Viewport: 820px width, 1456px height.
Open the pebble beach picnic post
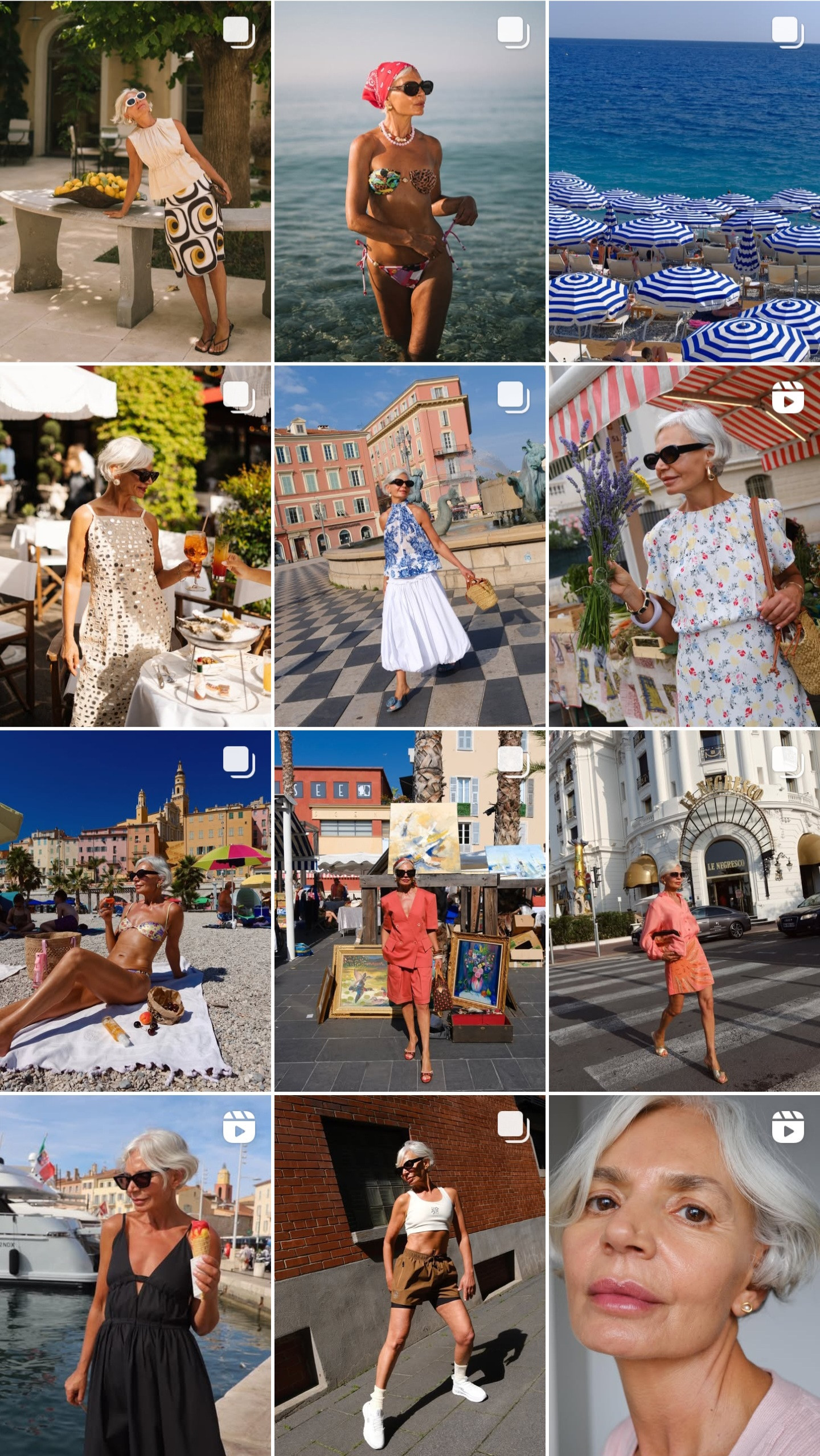point(135,911)
